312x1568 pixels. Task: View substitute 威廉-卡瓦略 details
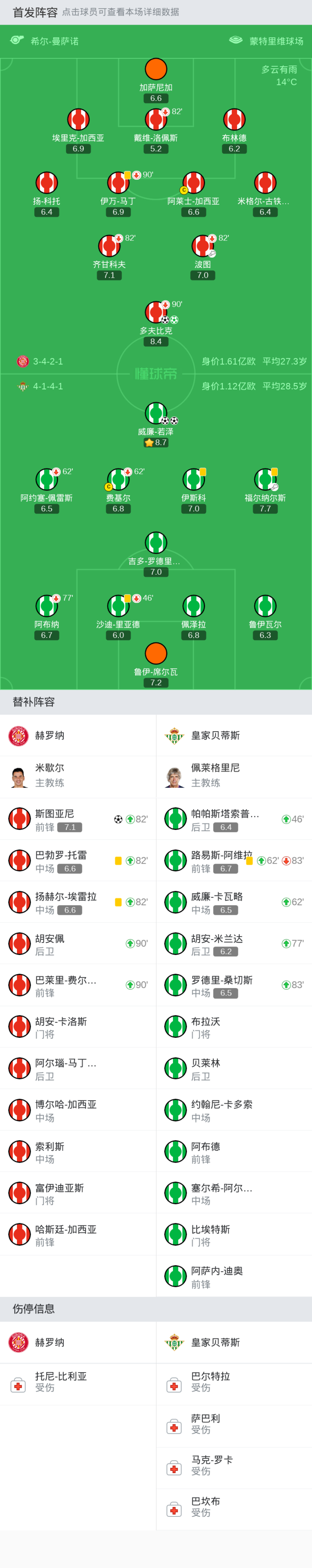234,902
